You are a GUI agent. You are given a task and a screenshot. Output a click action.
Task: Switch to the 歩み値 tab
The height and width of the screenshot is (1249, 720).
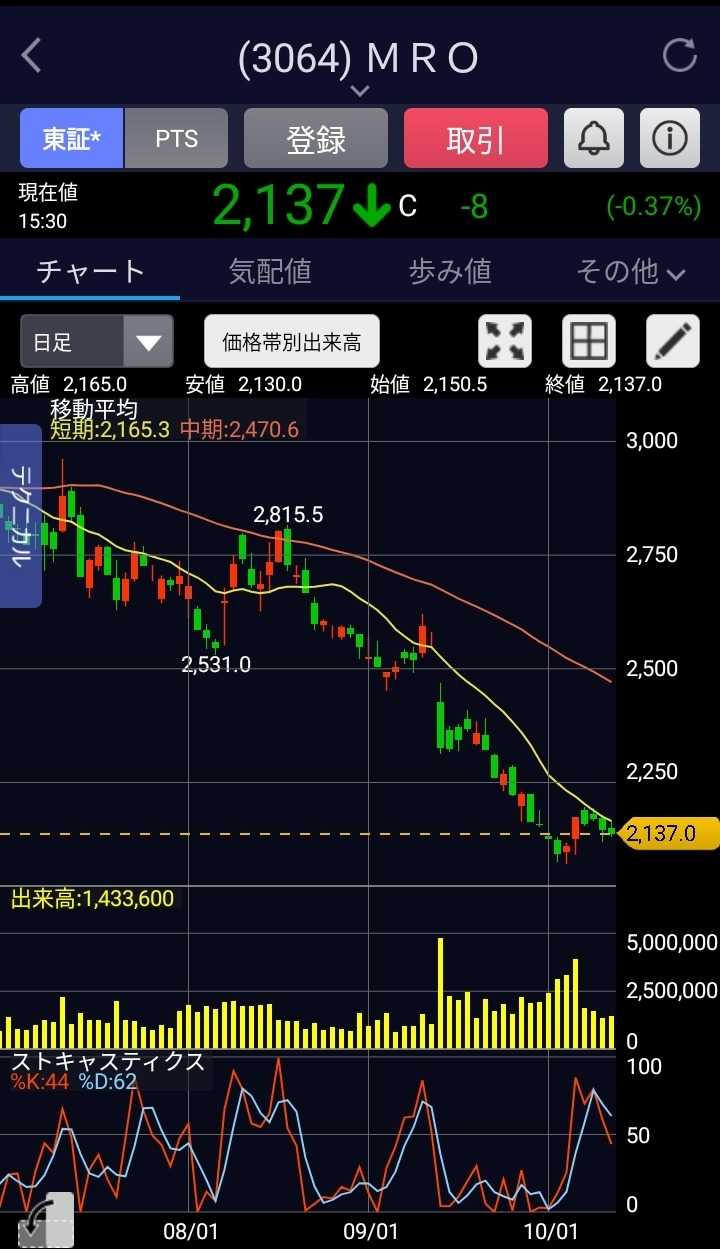(450, 271)
